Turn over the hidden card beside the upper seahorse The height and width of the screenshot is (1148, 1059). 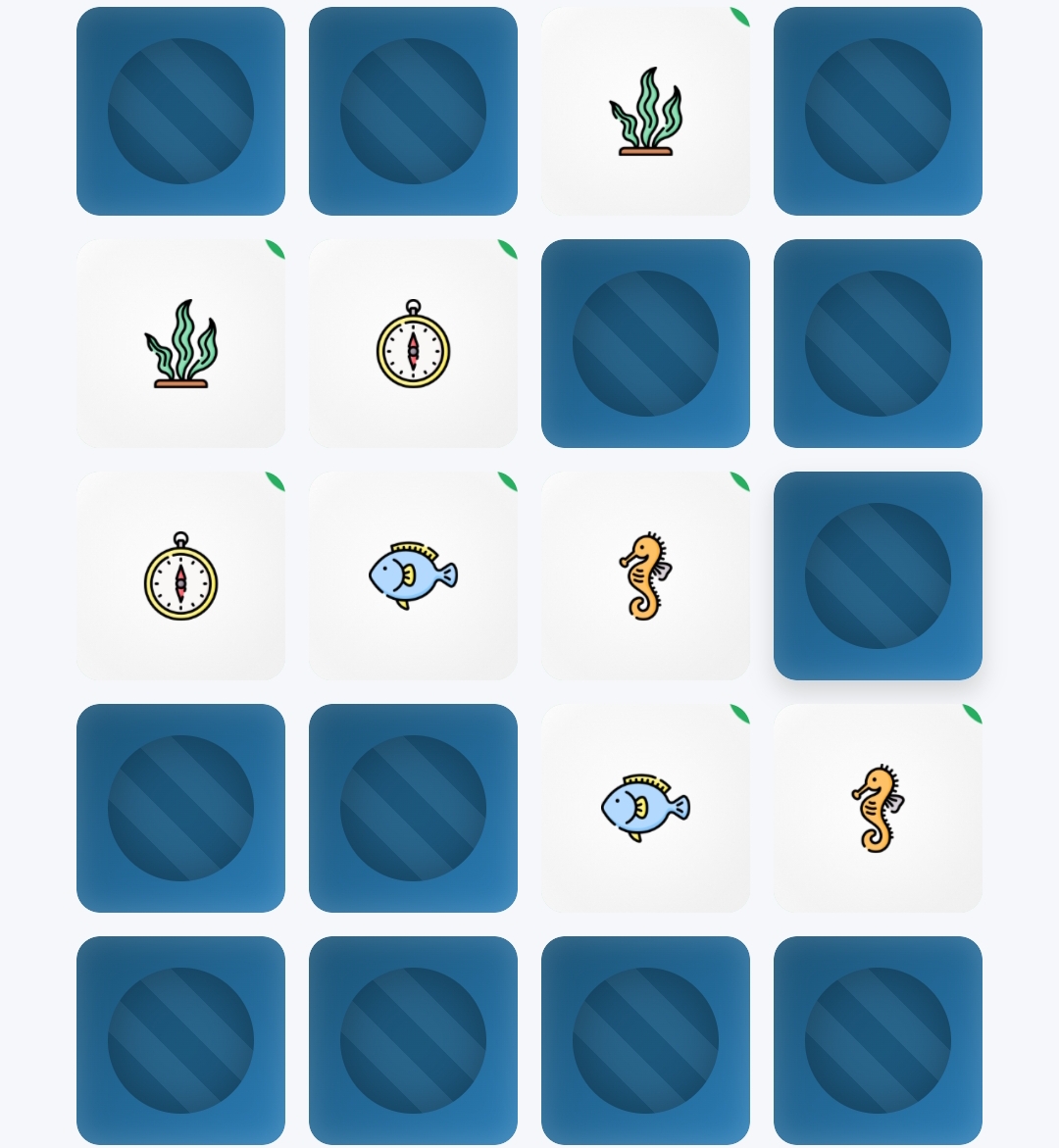tap(878, 575)
